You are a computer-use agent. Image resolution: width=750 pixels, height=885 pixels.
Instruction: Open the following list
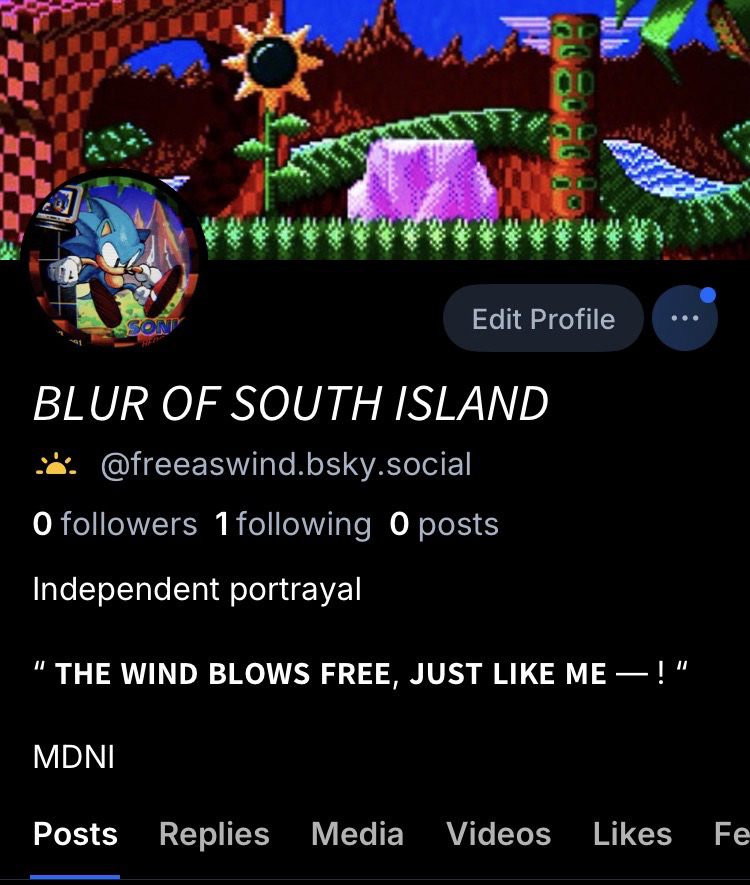coord(292,524)
